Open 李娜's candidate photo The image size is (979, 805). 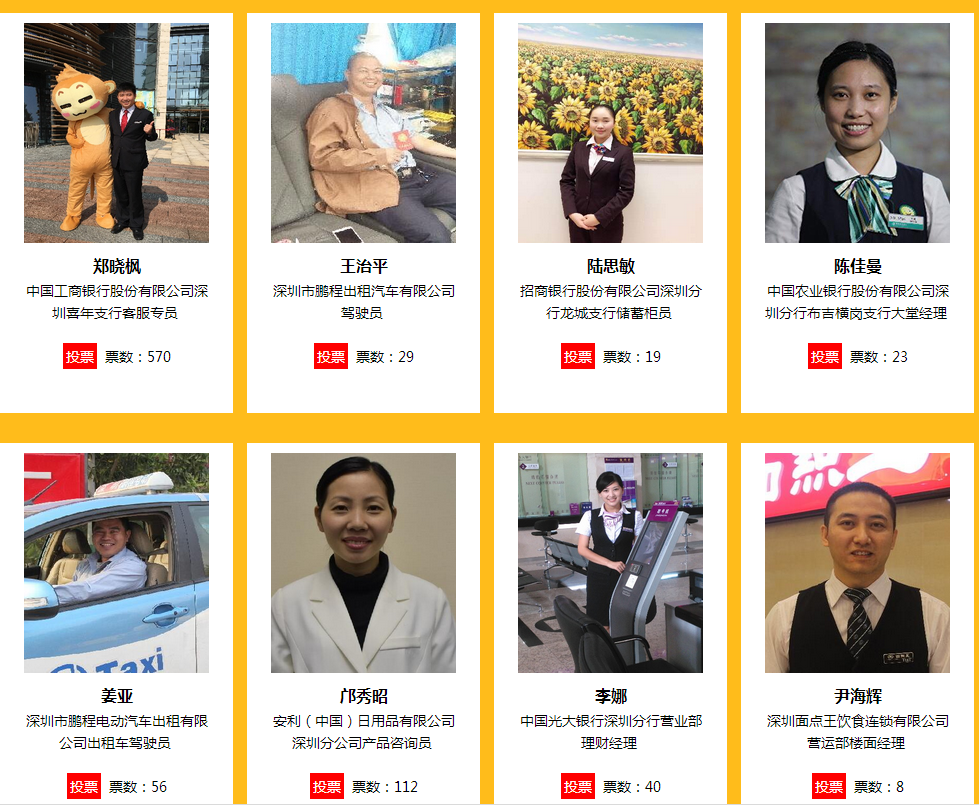pos(610,563)
